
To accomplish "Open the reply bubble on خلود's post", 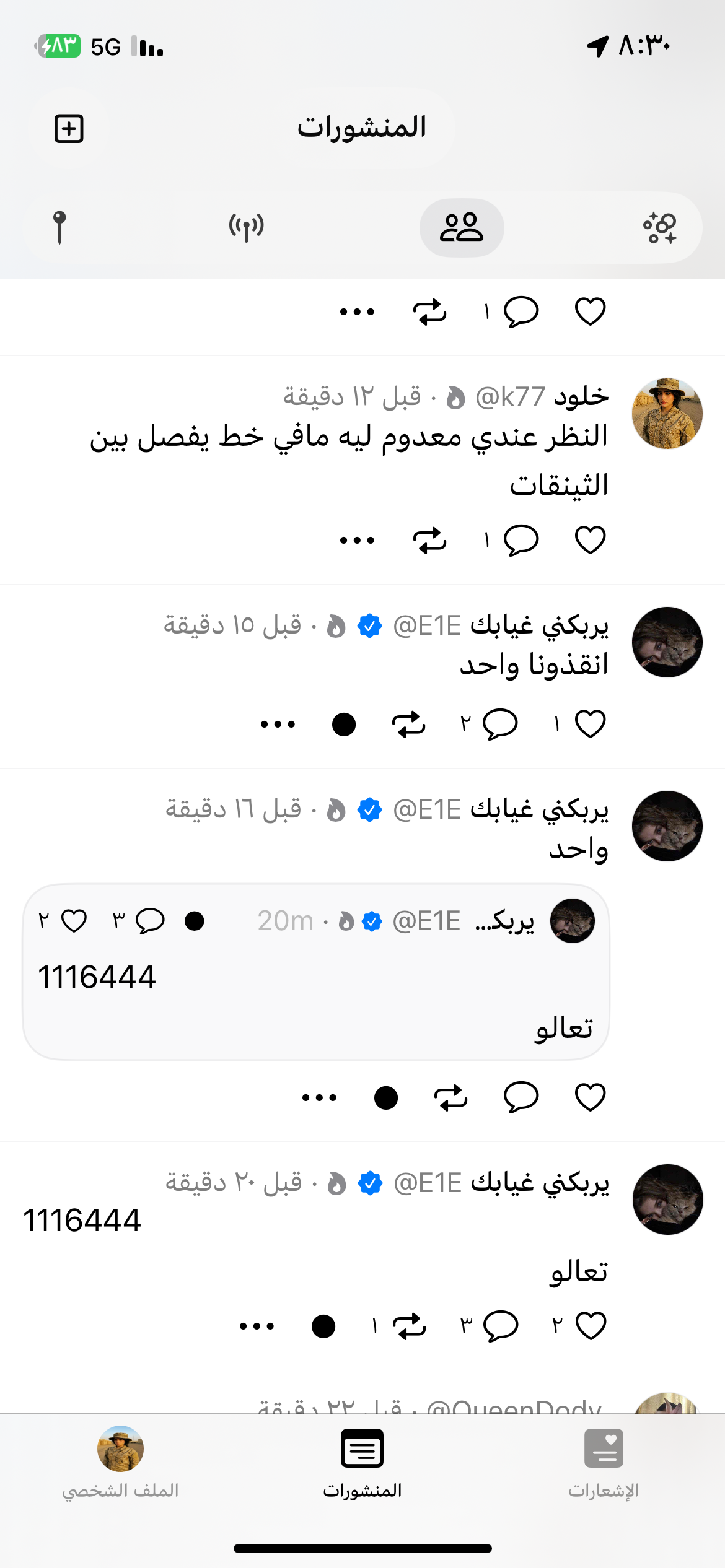I will point(524,539).
